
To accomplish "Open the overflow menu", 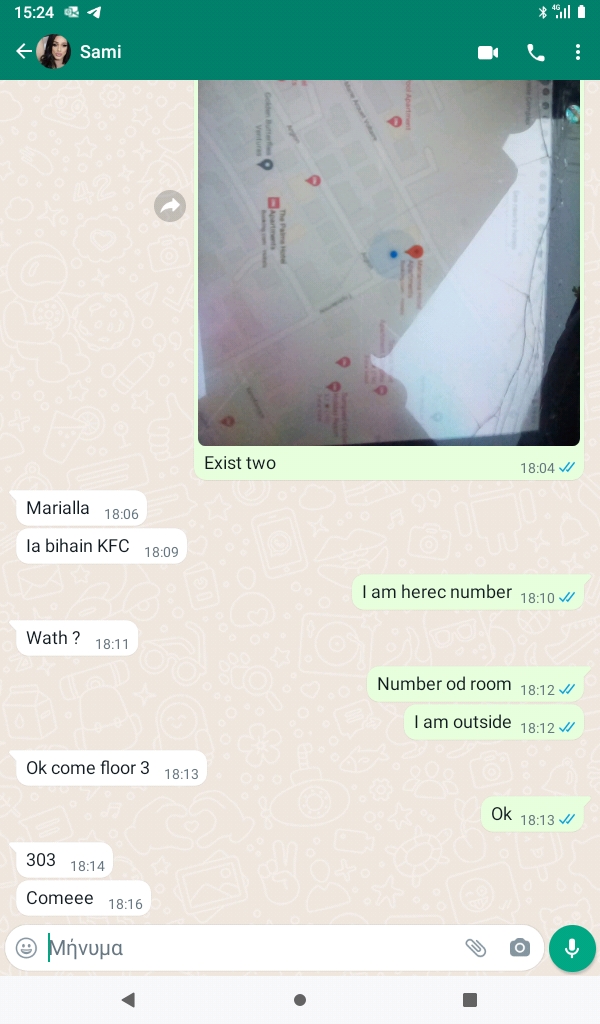I will tap(578, 53).
